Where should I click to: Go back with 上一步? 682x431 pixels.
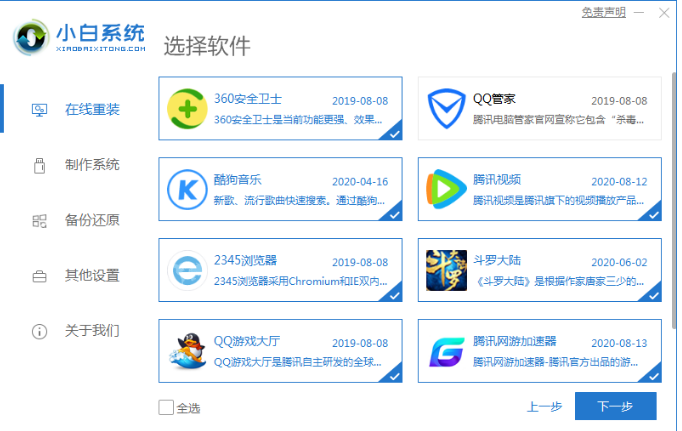coord(545,407)
